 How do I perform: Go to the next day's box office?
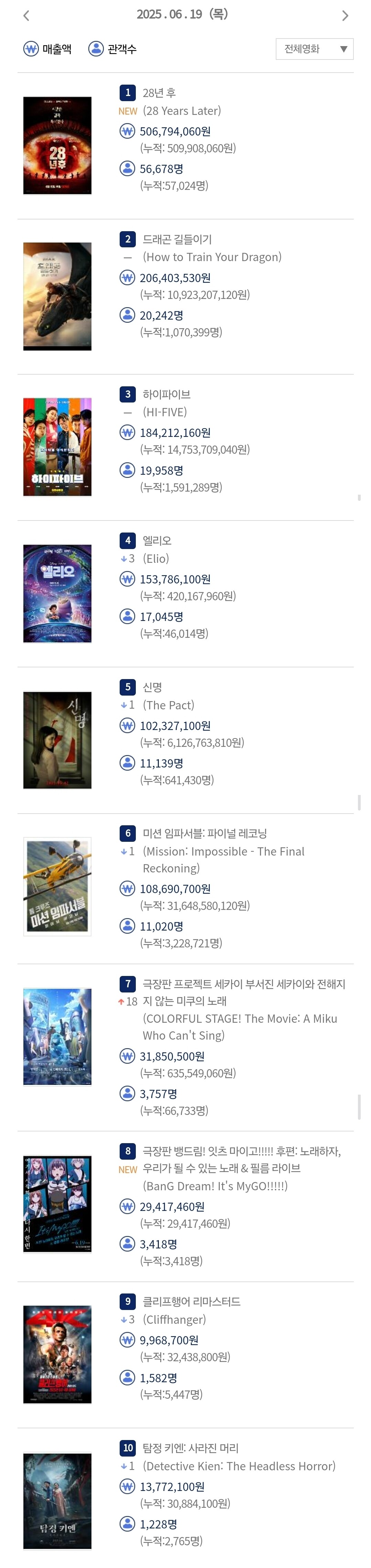345,16
